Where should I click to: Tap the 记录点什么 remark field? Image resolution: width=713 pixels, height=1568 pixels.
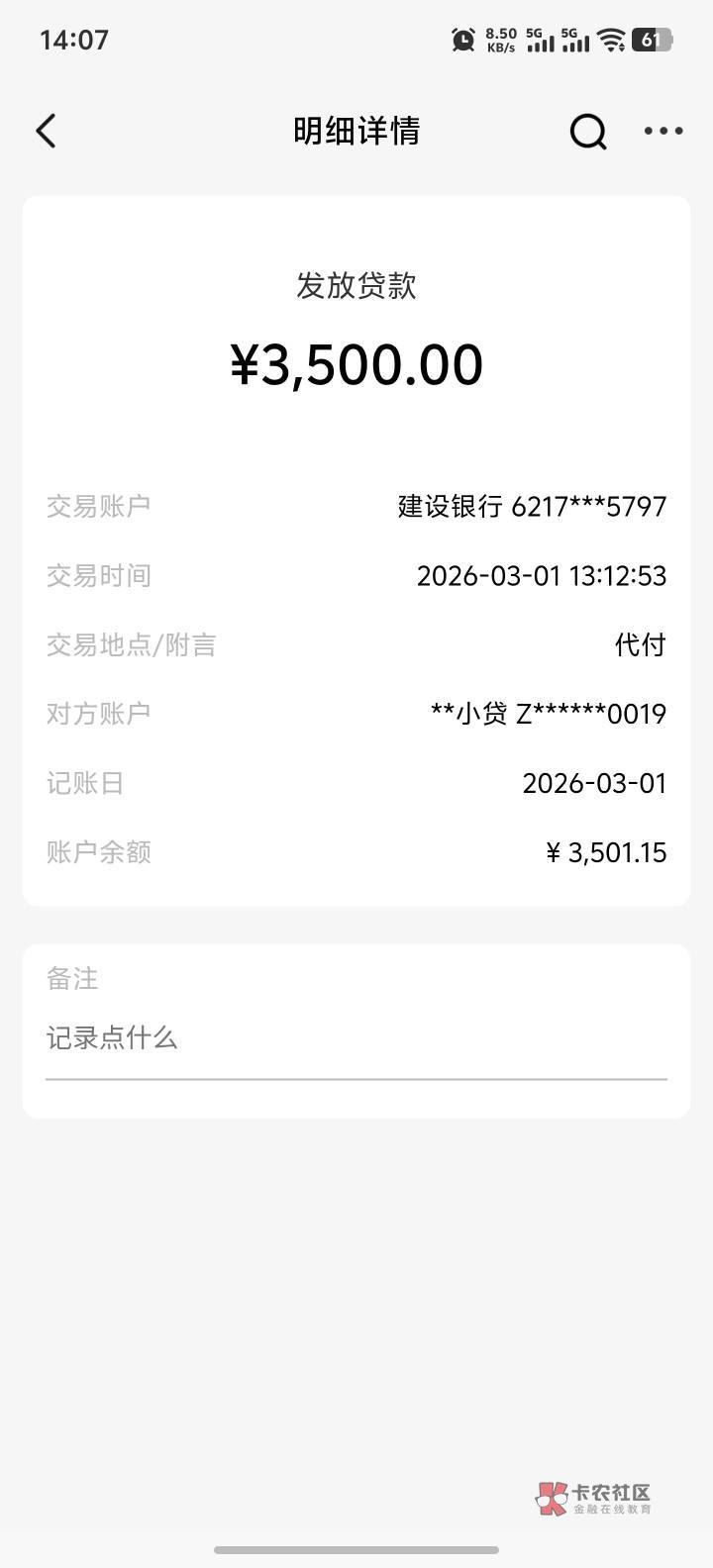coord(356,1038)
